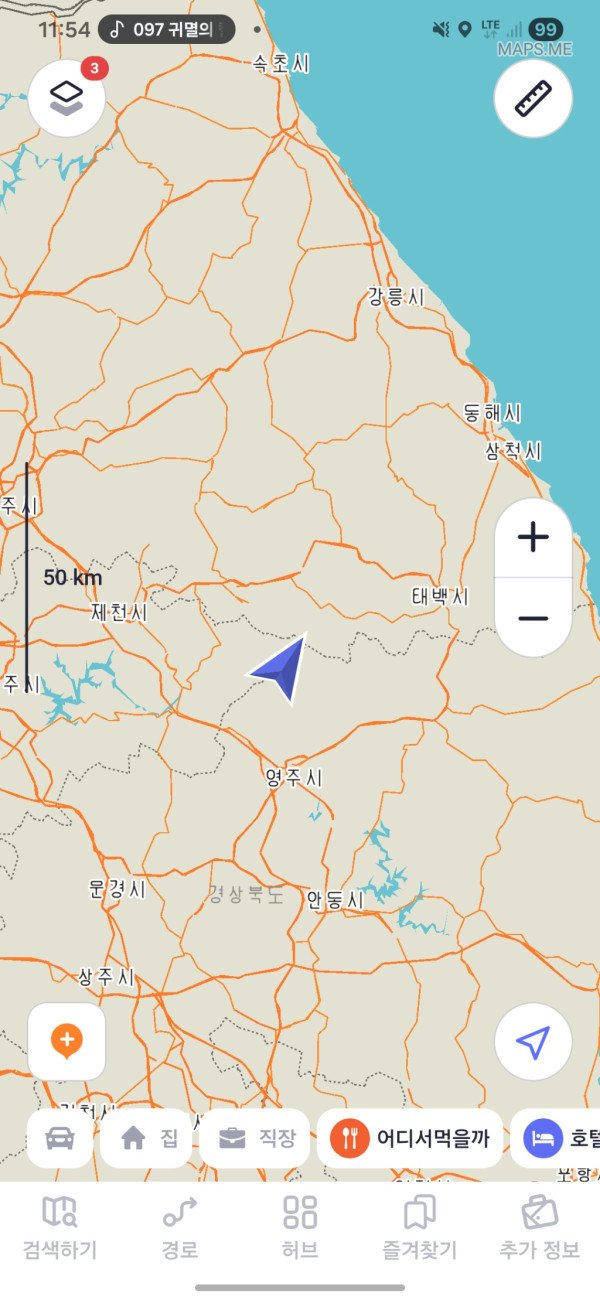Screen dimensions: 600x1300
Task: Open the 허브 hub tab
Action: tap(300, 1227)
